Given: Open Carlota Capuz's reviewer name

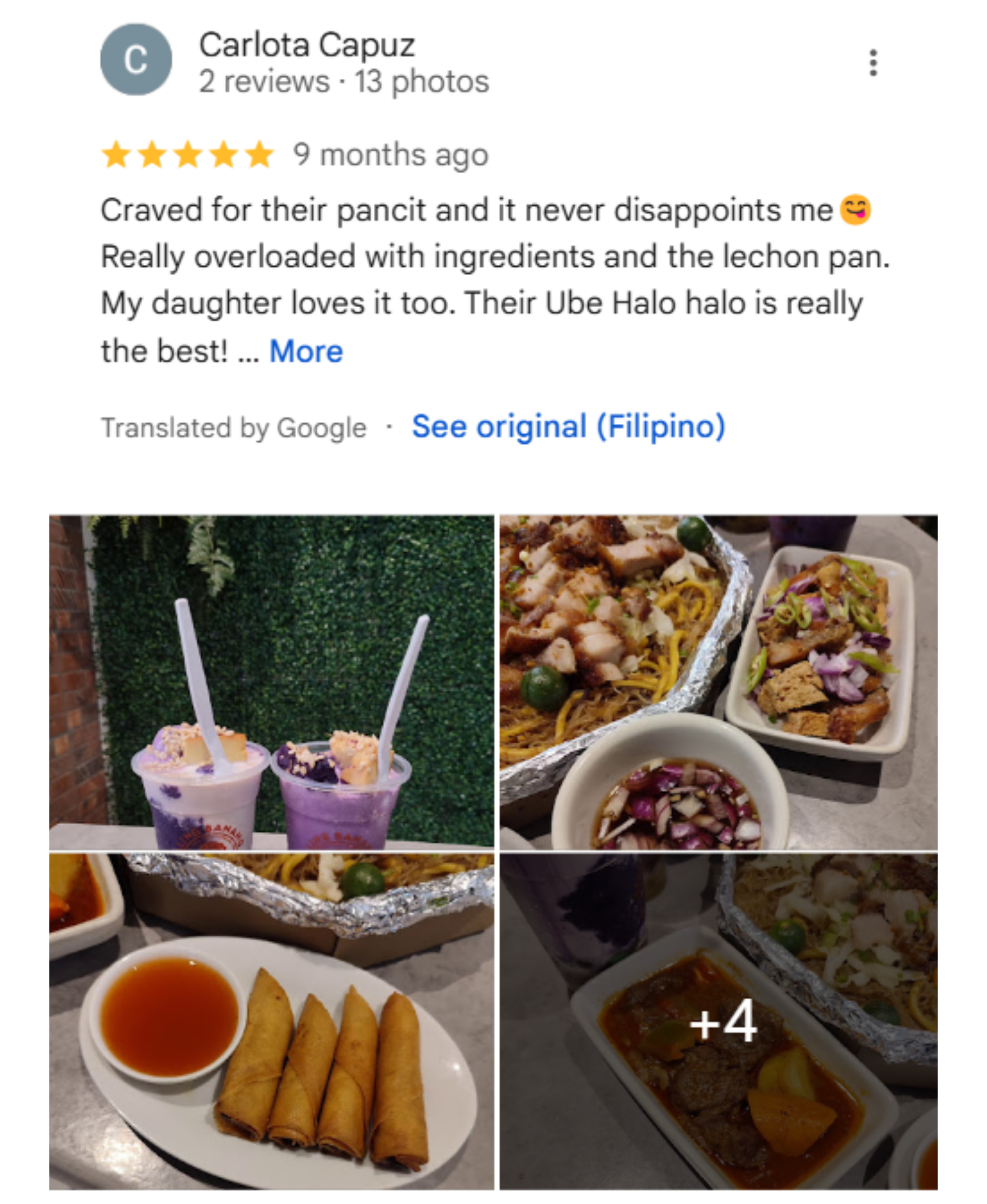Looking at the screenshot, I should [307, 45].
